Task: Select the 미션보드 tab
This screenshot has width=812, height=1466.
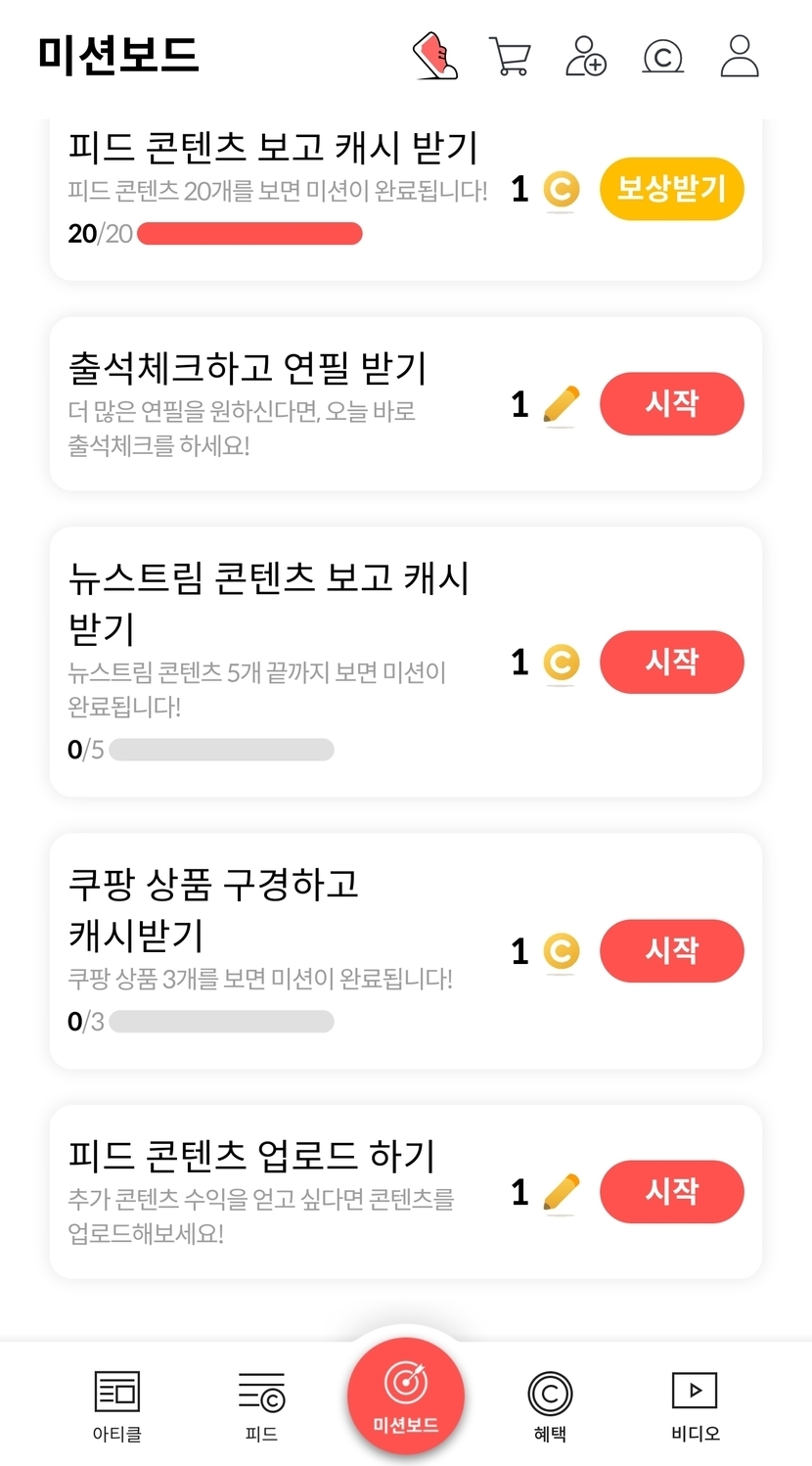Action: pyautogui.click(x=405, y=1397)
